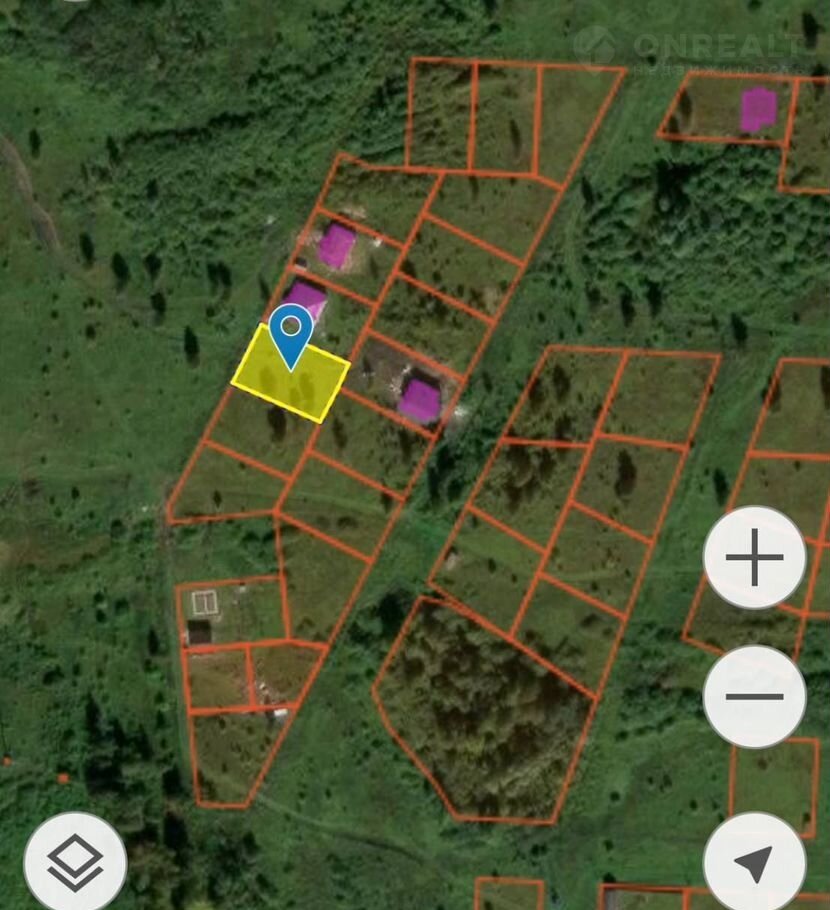Open the map layers selector

(75, 863)
